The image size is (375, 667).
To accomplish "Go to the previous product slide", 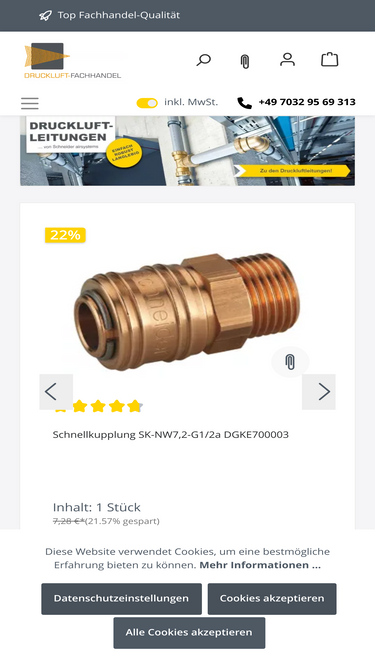I will pyautogui.click(x=56, y=392).
